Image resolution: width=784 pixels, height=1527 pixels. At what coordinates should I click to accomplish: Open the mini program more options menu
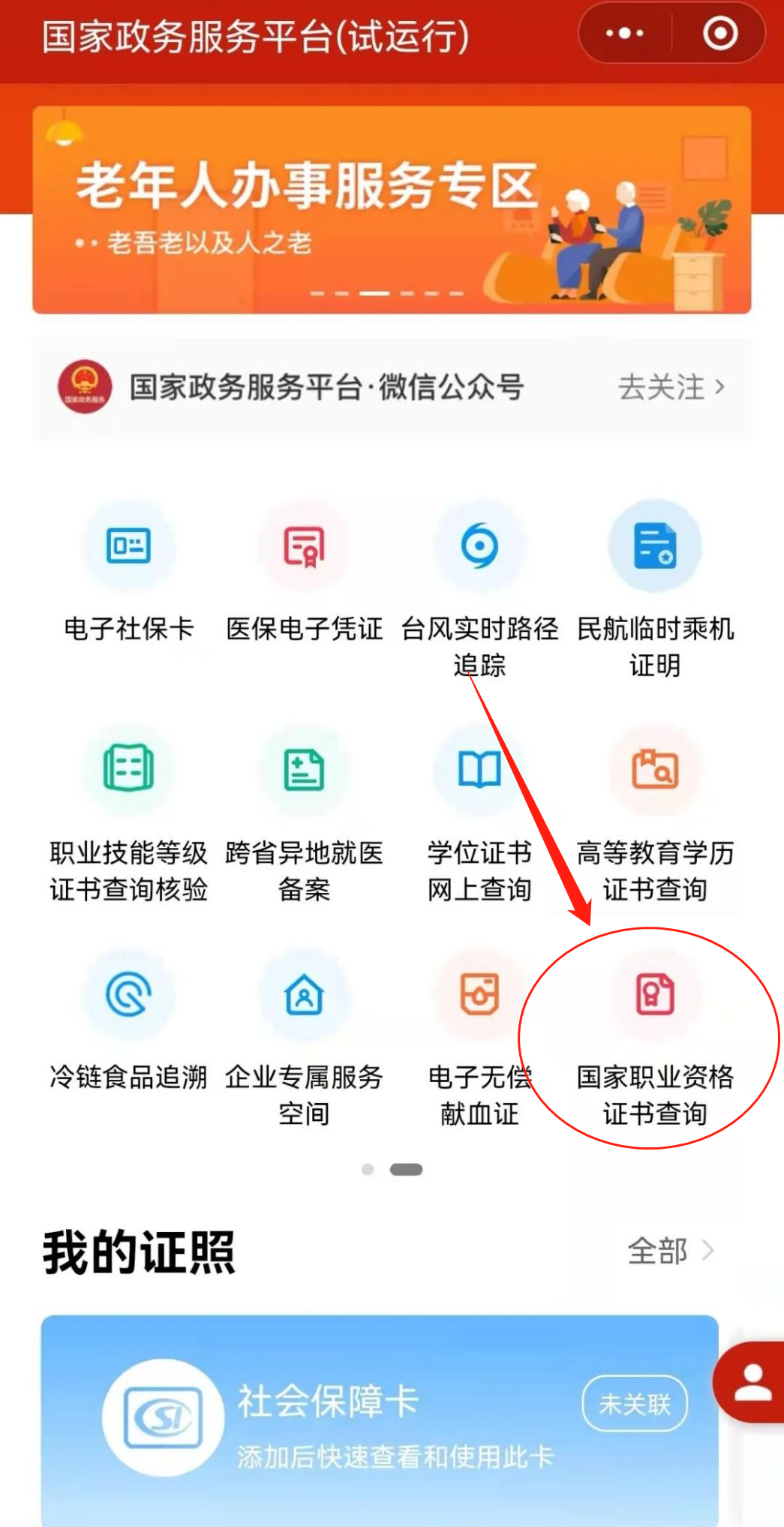[625, 34]
